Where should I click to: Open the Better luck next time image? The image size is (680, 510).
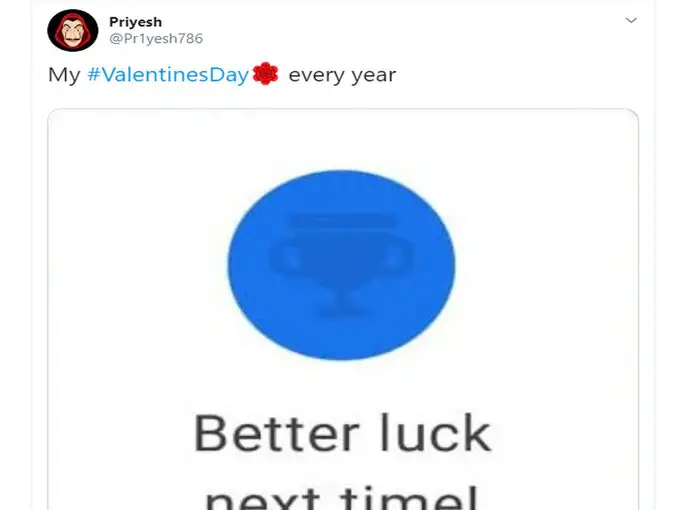click(342, 300)
